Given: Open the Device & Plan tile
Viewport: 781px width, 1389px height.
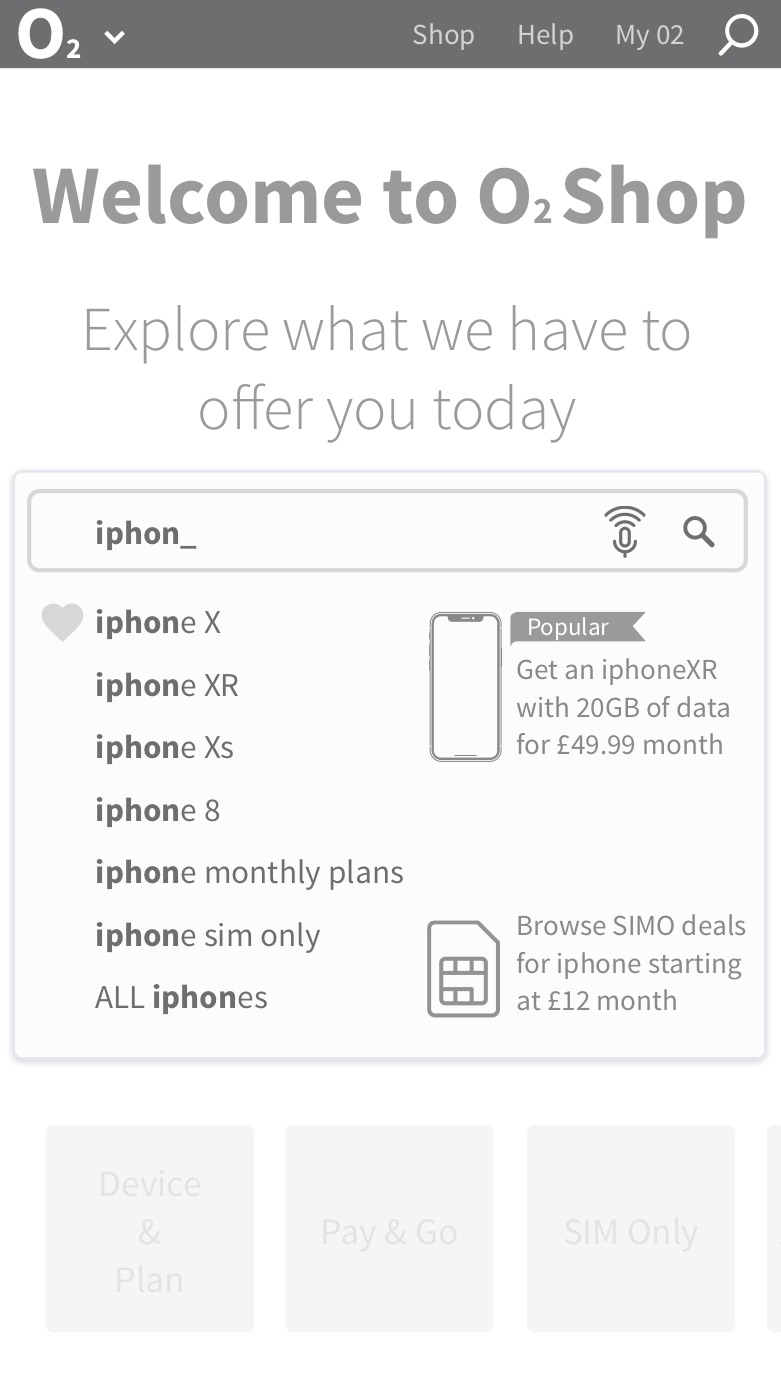Looking at the screenshot, I should pyautogui.click(x=150, y=1228).
